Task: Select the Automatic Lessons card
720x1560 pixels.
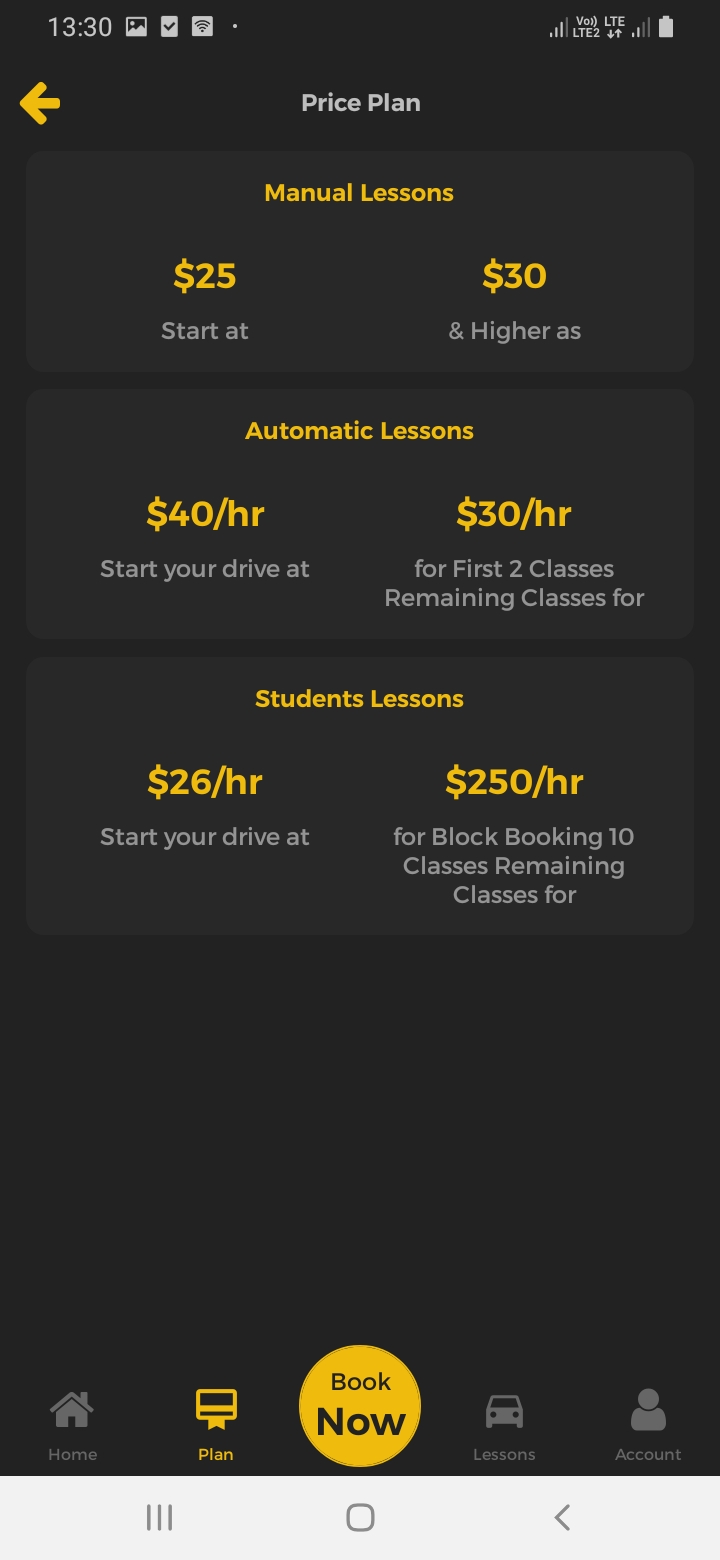Action: 360,513
